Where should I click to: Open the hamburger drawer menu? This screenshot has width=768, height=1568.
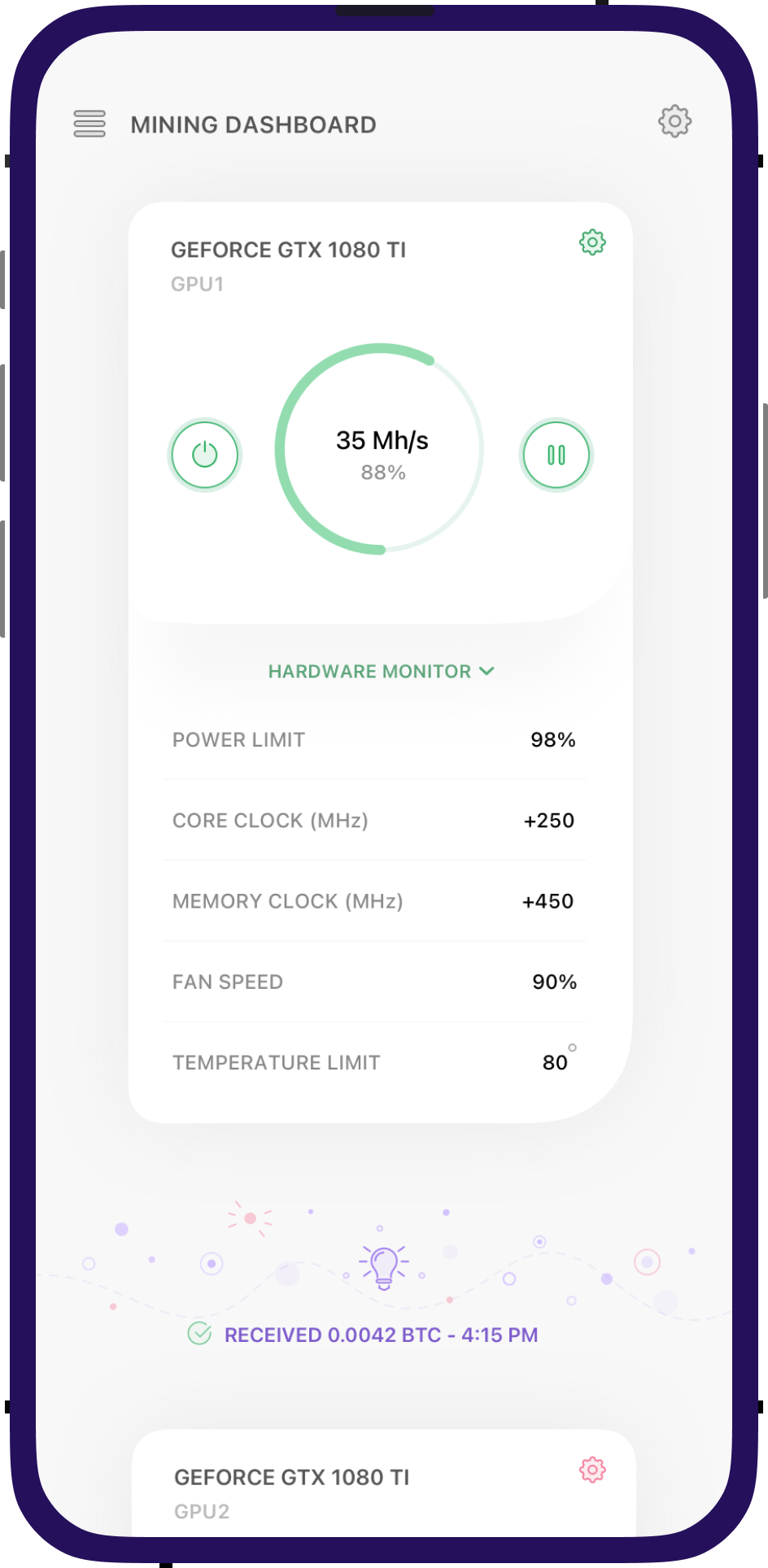click(x=89, y=124)
